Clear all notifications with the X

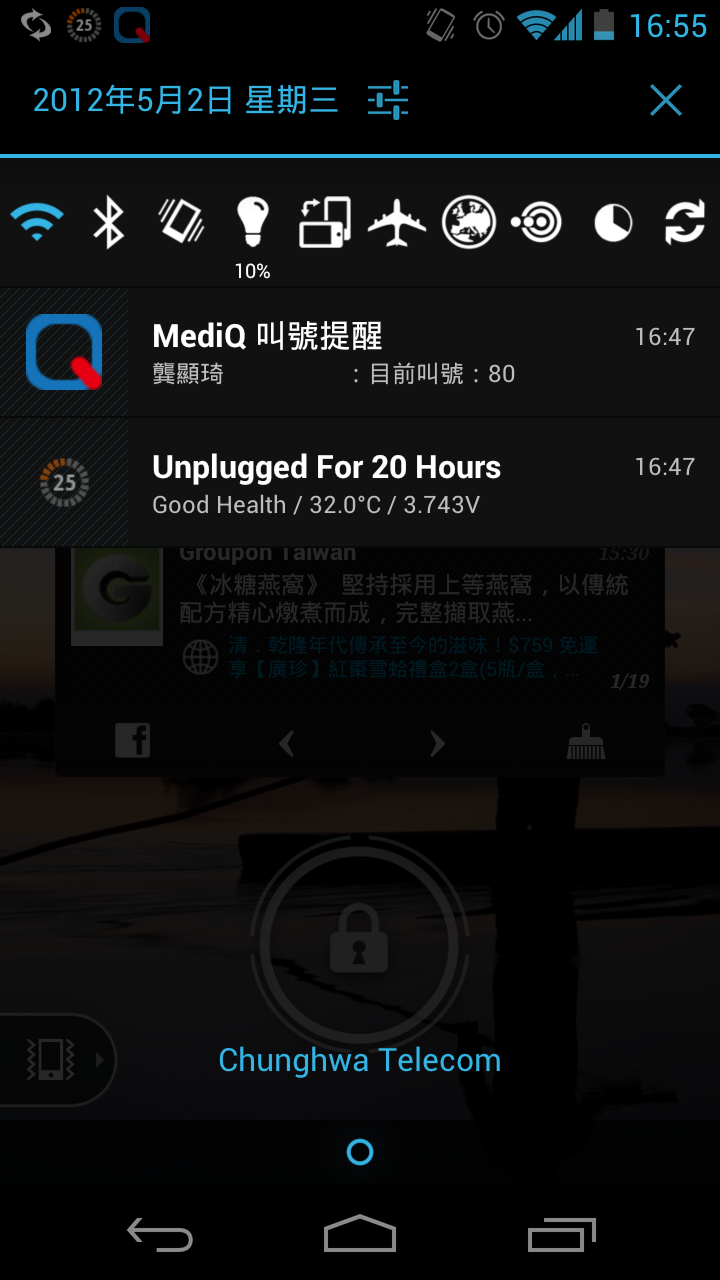coord(665,100)
